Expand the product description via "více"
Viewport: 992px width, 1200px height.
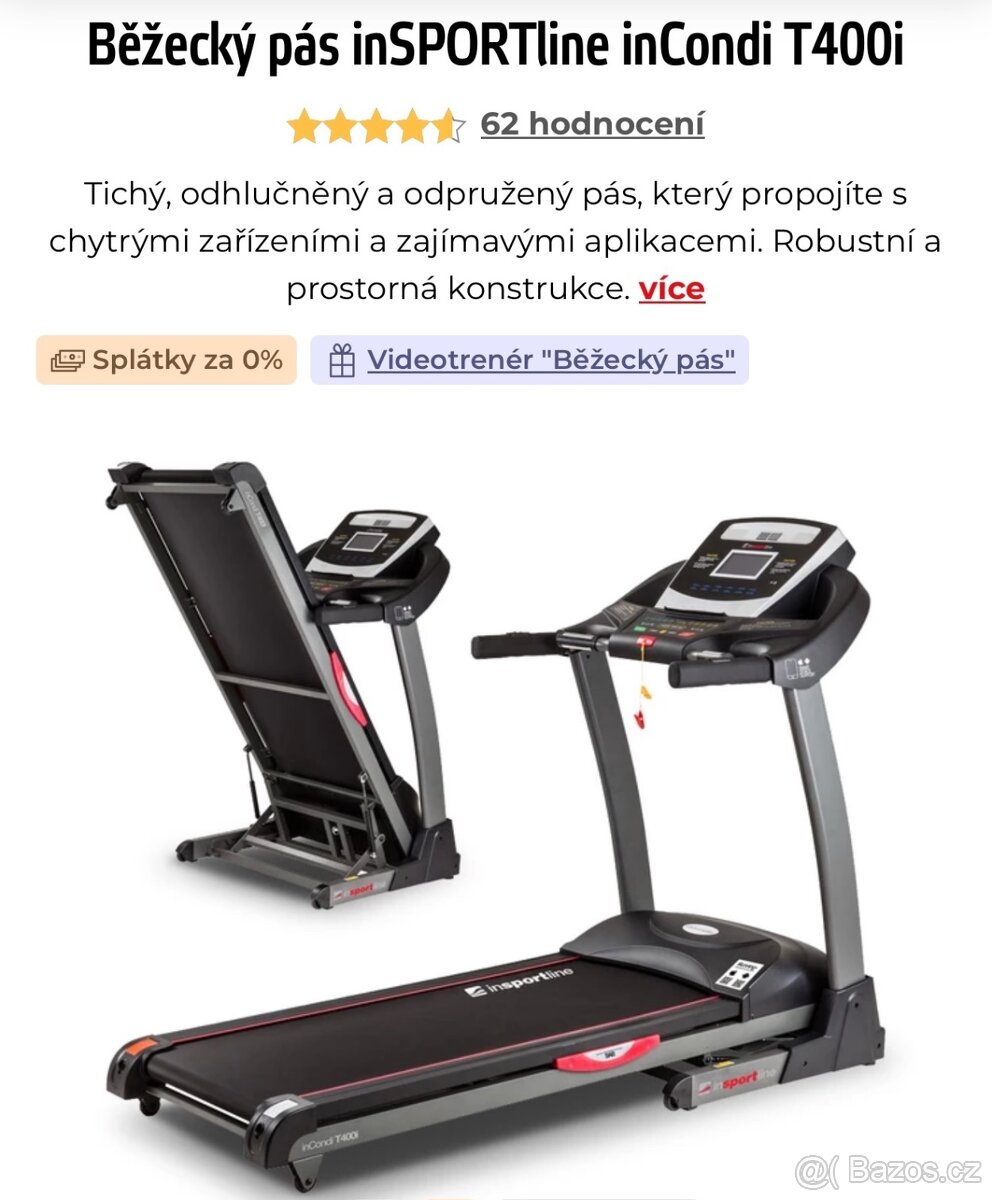pos(672,290)
